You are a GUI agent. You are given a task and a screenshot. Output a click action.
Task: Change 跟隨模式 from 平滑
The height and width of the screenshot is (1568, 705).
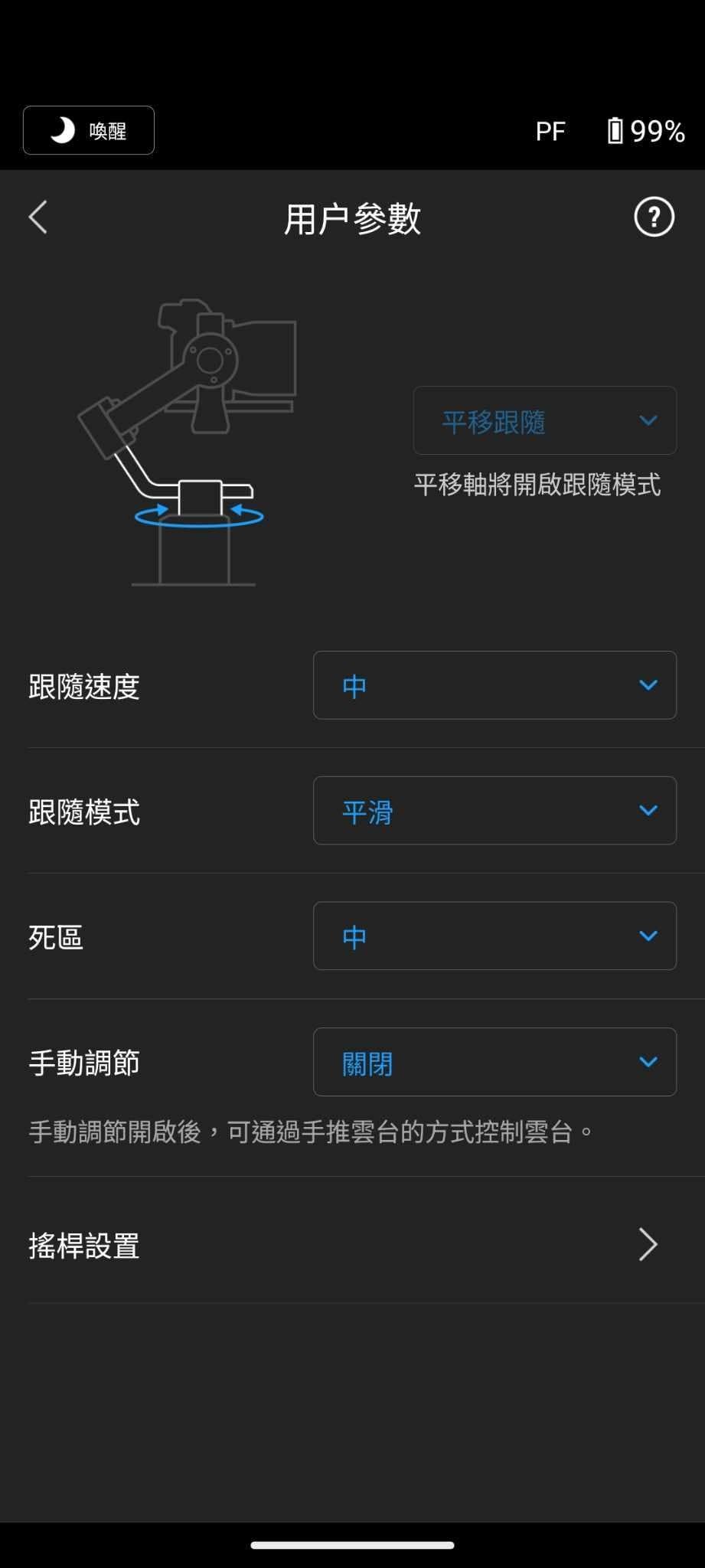[494, 811]
